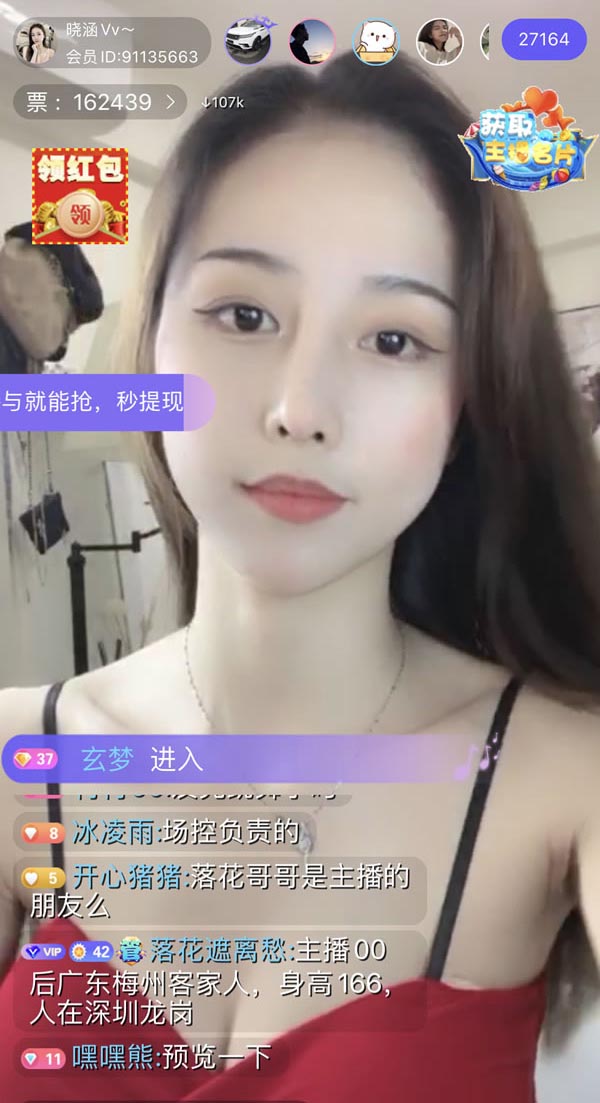Claim the 领红包 red envelope
This screenshot has height=1103, width=600.
pyautogui.click(x=80, y=196)
